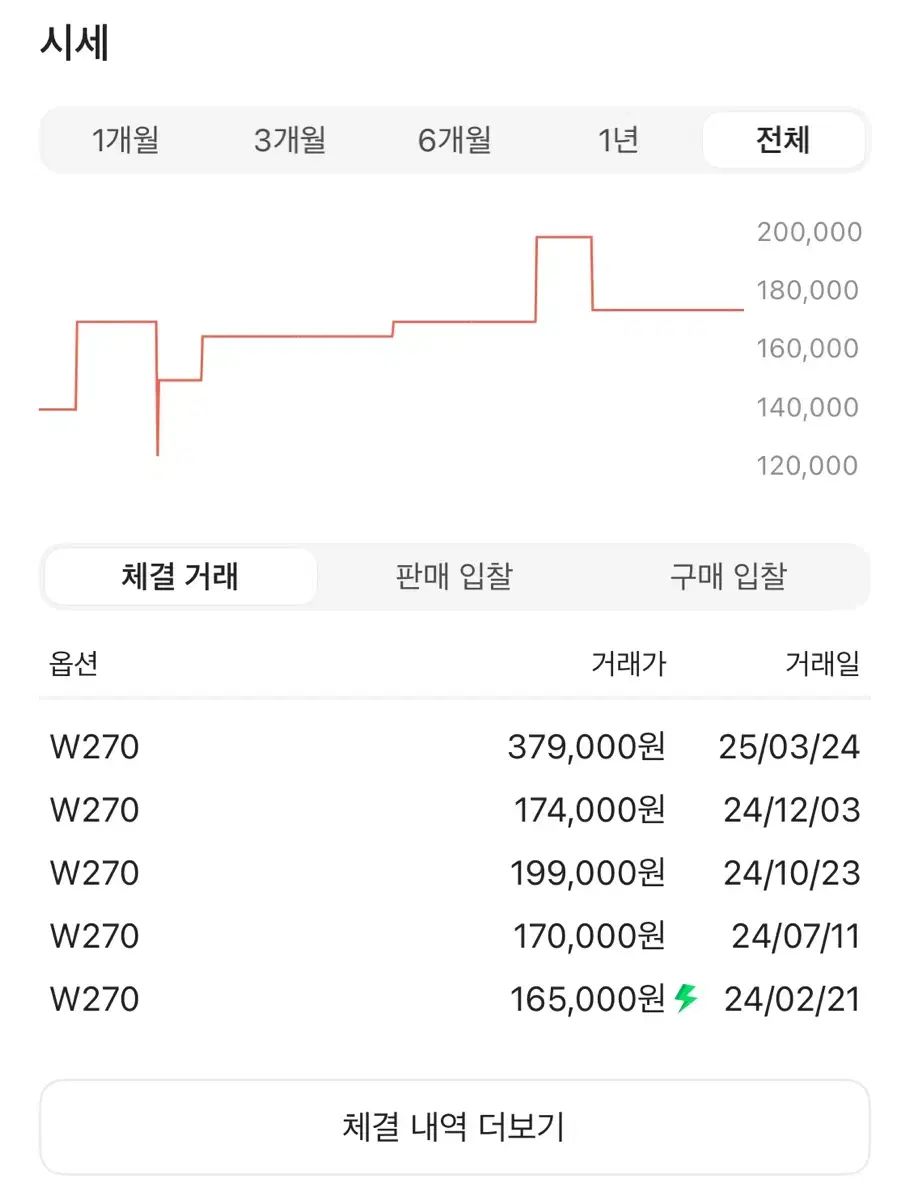
Task: Switch to the 판매 입찰 tab
Action: coord(454,576)
